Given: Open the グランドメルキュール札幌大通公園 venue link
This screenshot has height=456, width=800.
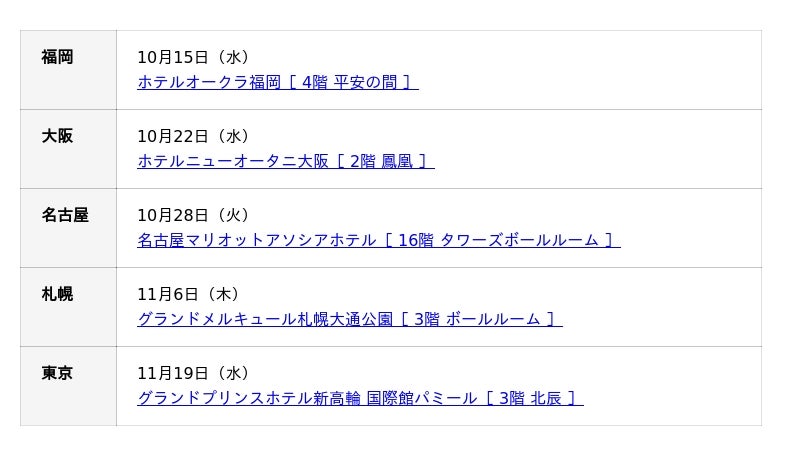Looking at the screenshot, I should 349,319.
